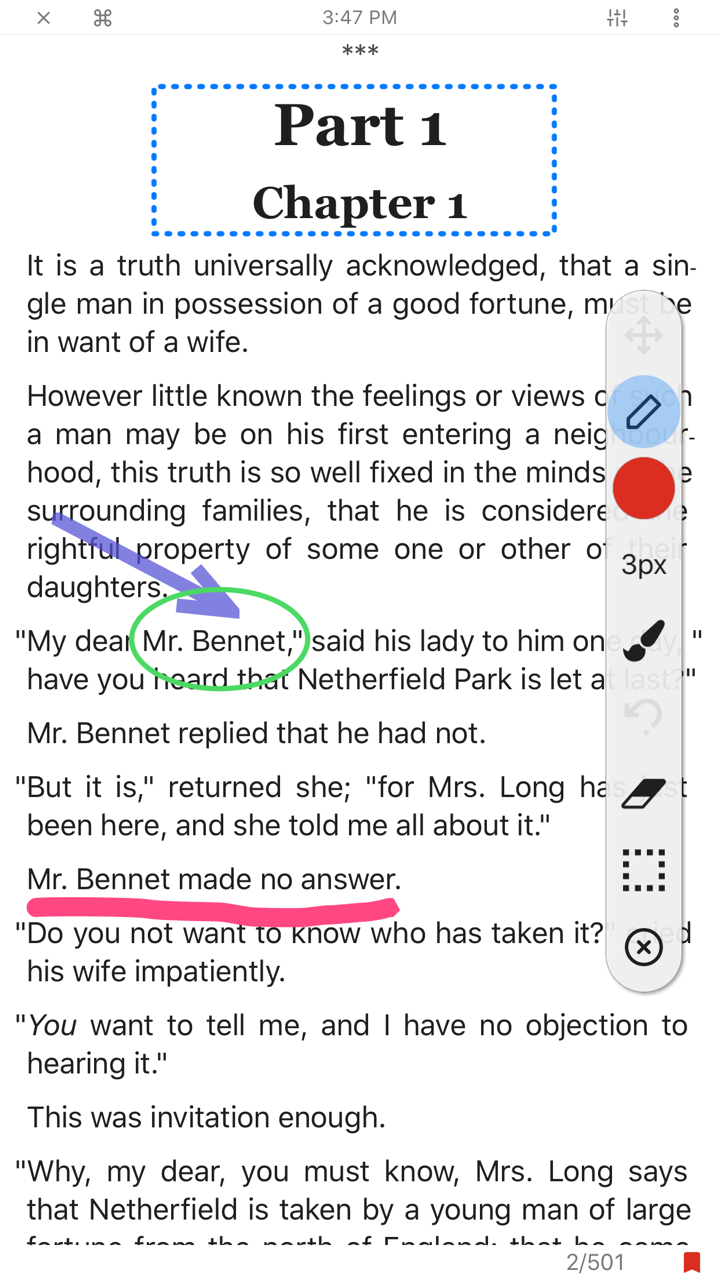The image size is (720, 1280).
Task: Select the green circle around Mr. Bennet
Action: (220, 645)
